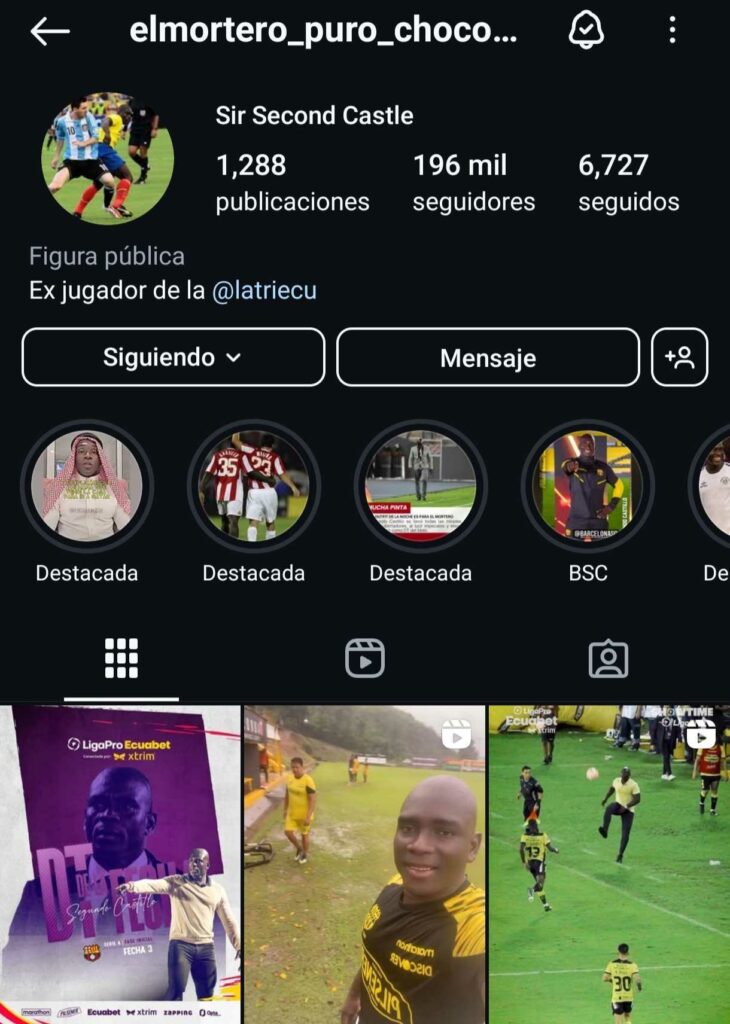The width and height of the screenshot is (730, 1024).
Task: Switch to the Reels tab
Action: (364, 659)
